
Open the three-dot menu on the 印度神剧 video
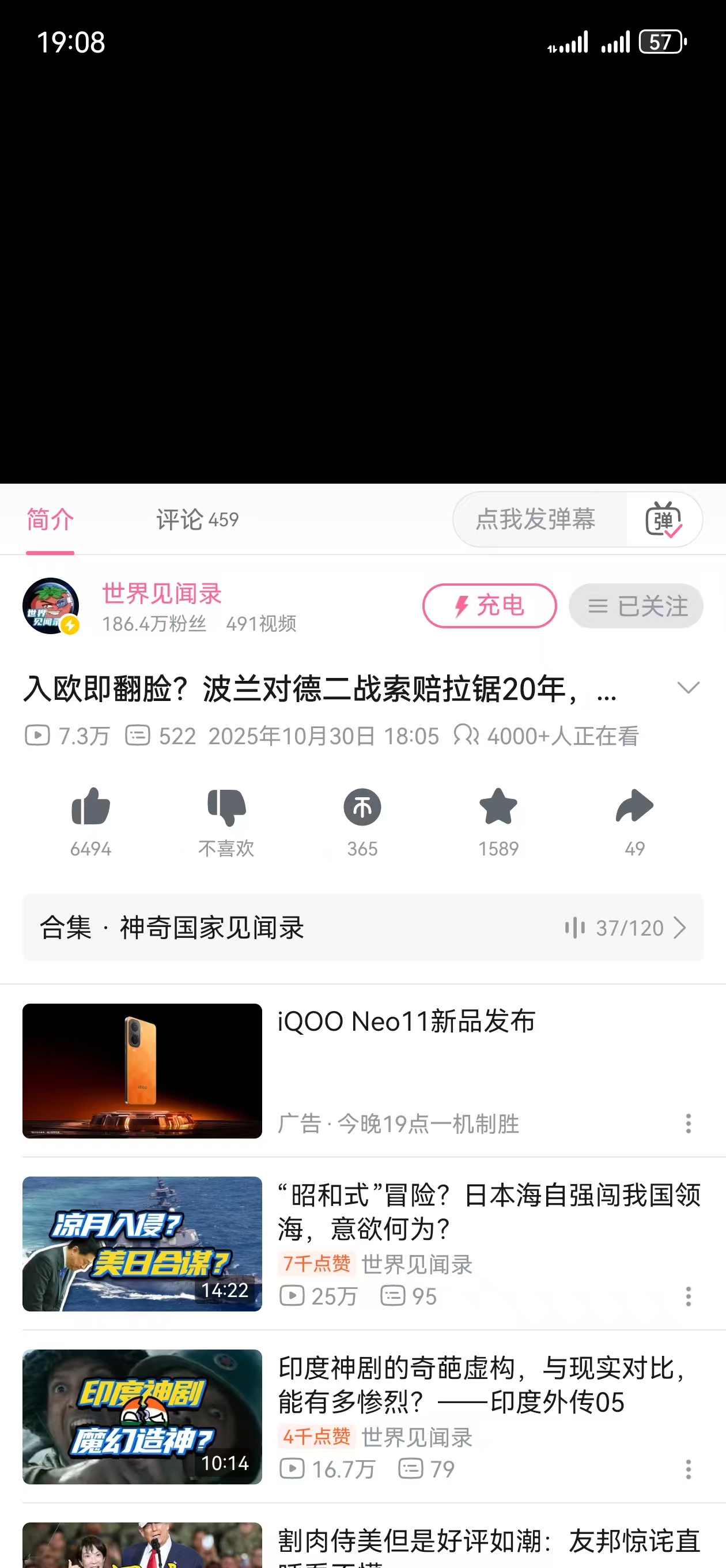(689, 1471)
